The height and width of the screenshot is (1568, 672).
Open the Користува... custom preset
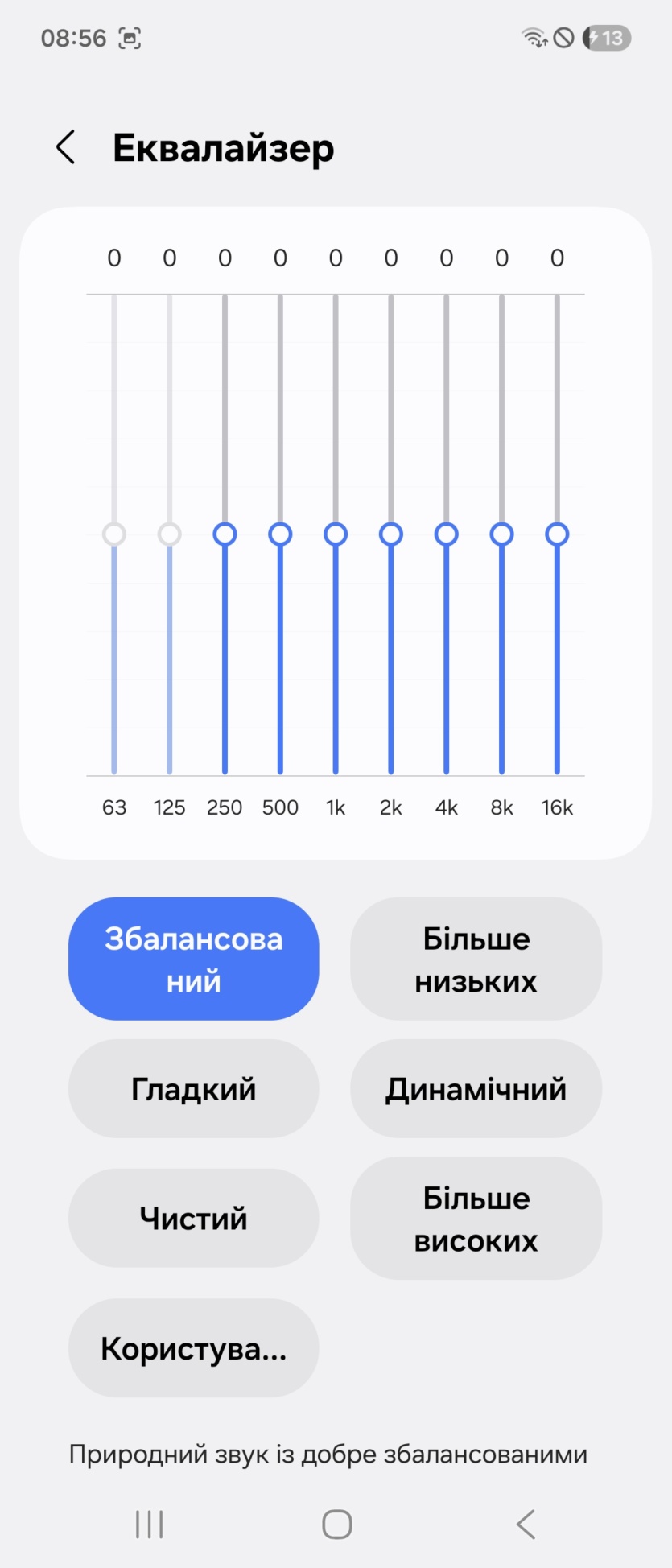(x=193, y=1348)
